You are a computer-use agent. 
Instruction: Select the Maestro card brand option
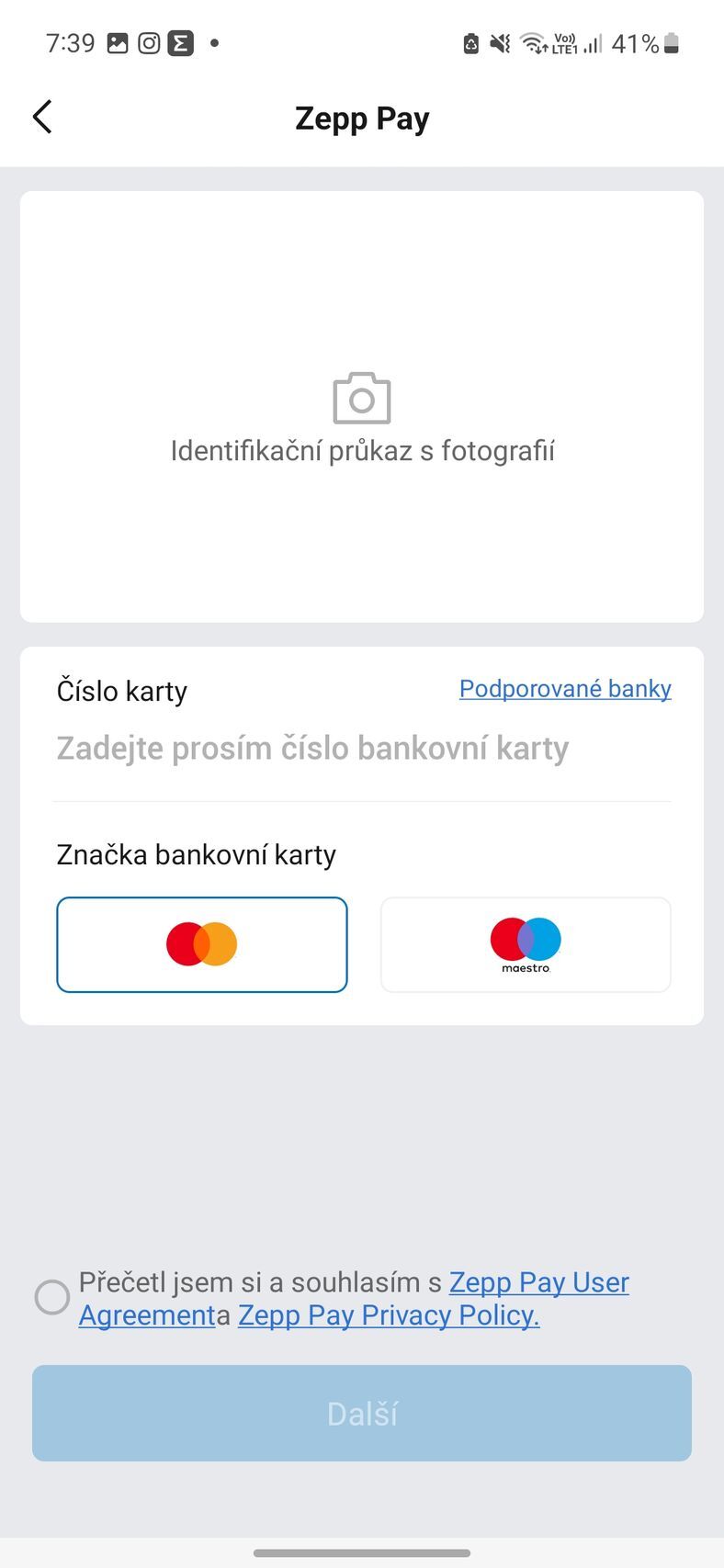tap(525, 944)
